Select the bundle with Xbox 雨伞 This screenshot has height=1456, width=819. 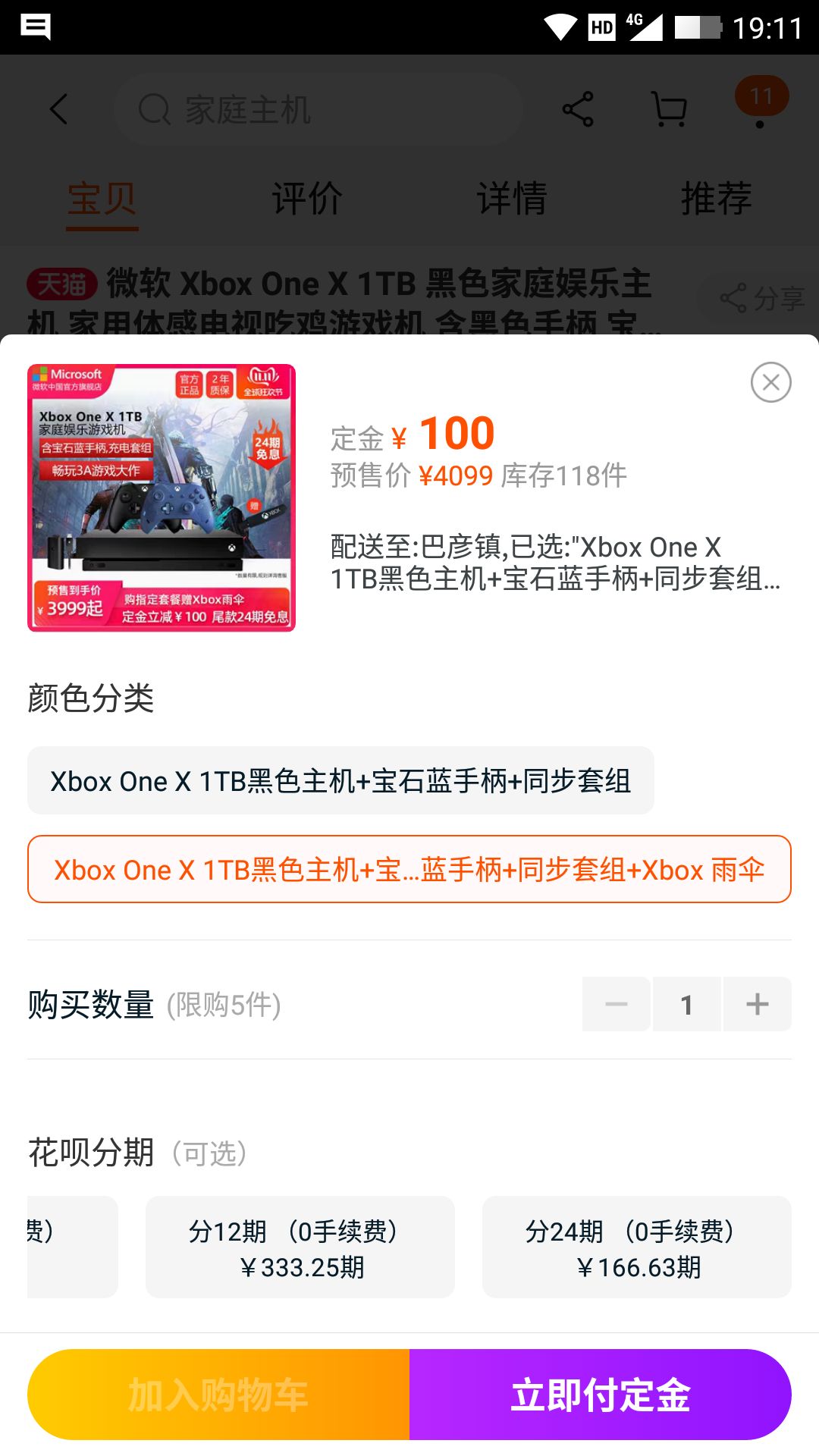click(x=409, y=869)
